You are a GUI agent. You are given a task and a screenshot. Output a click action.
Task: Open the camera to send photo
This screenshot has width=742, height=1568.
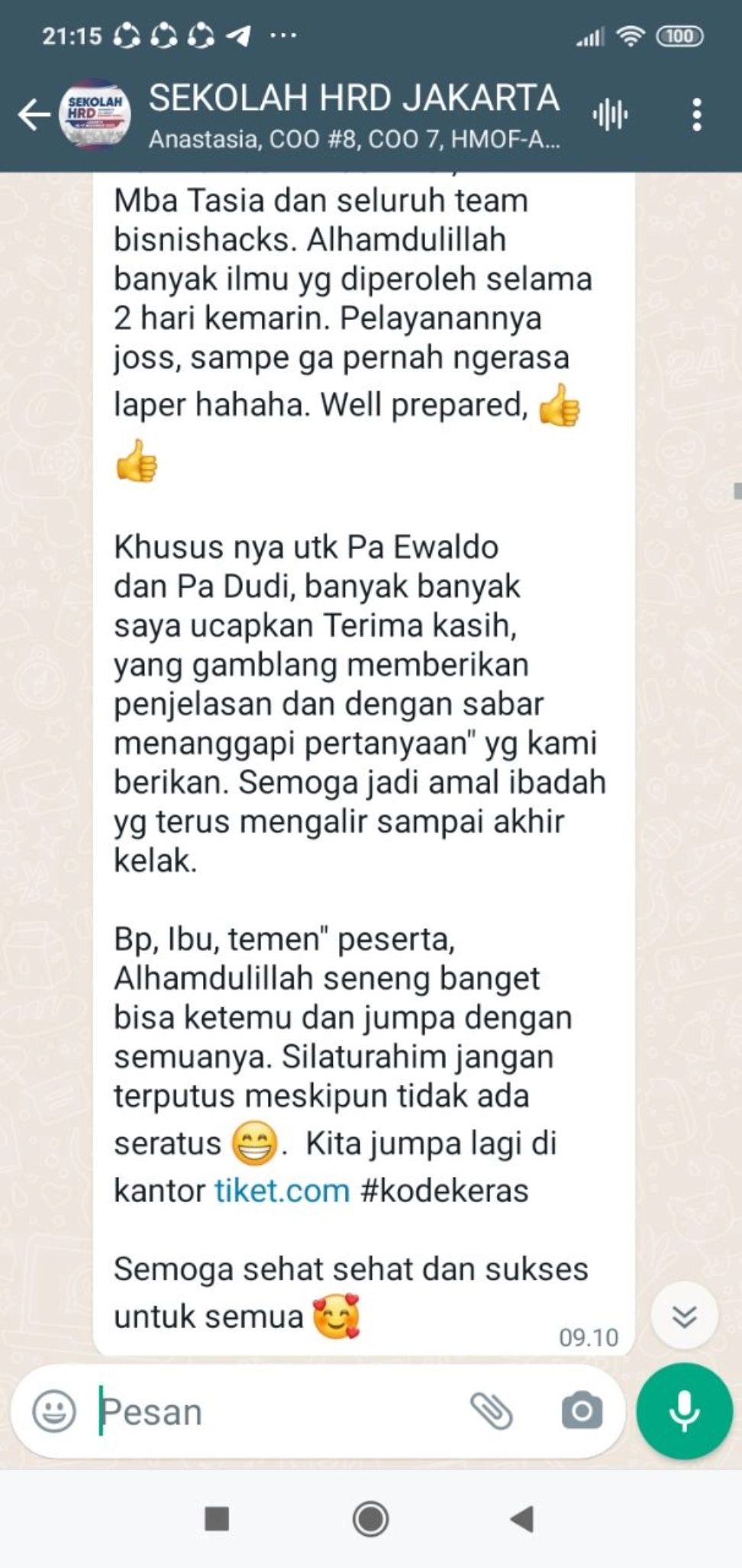582,1411
